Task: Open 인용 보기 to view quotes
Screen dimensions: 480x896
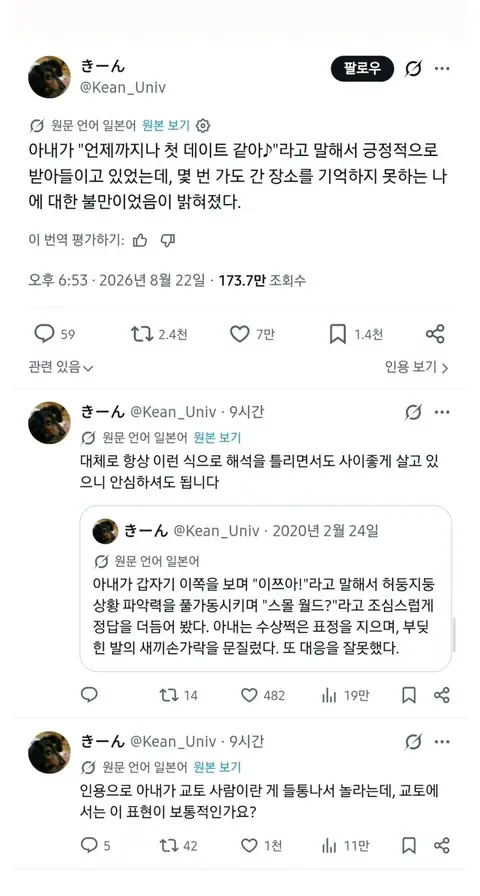Action: tap(417, 367)
